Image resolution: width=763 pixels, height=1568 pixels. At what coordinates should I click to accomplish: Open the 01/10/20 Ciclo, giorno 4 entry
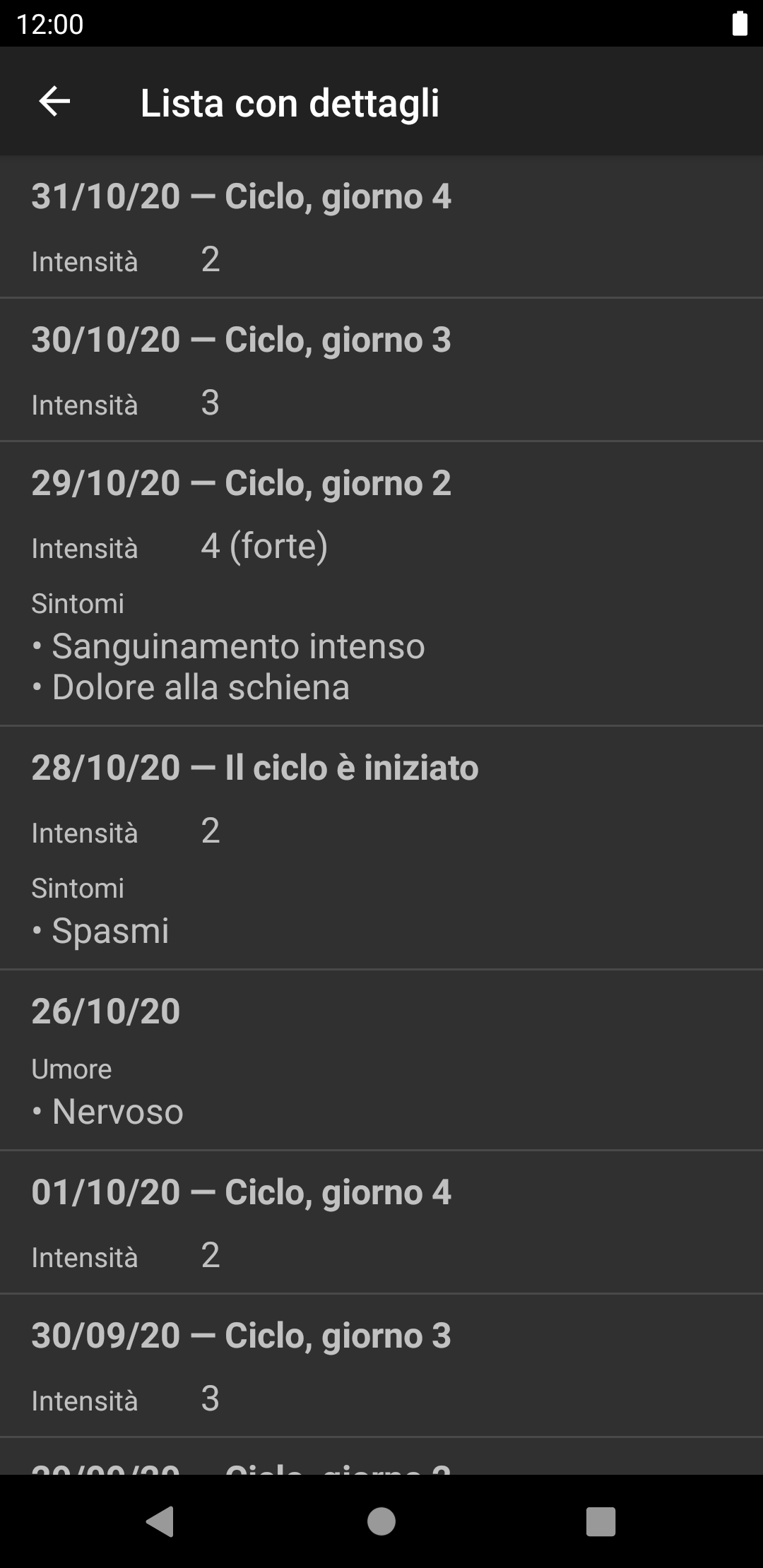point(381,1223)
